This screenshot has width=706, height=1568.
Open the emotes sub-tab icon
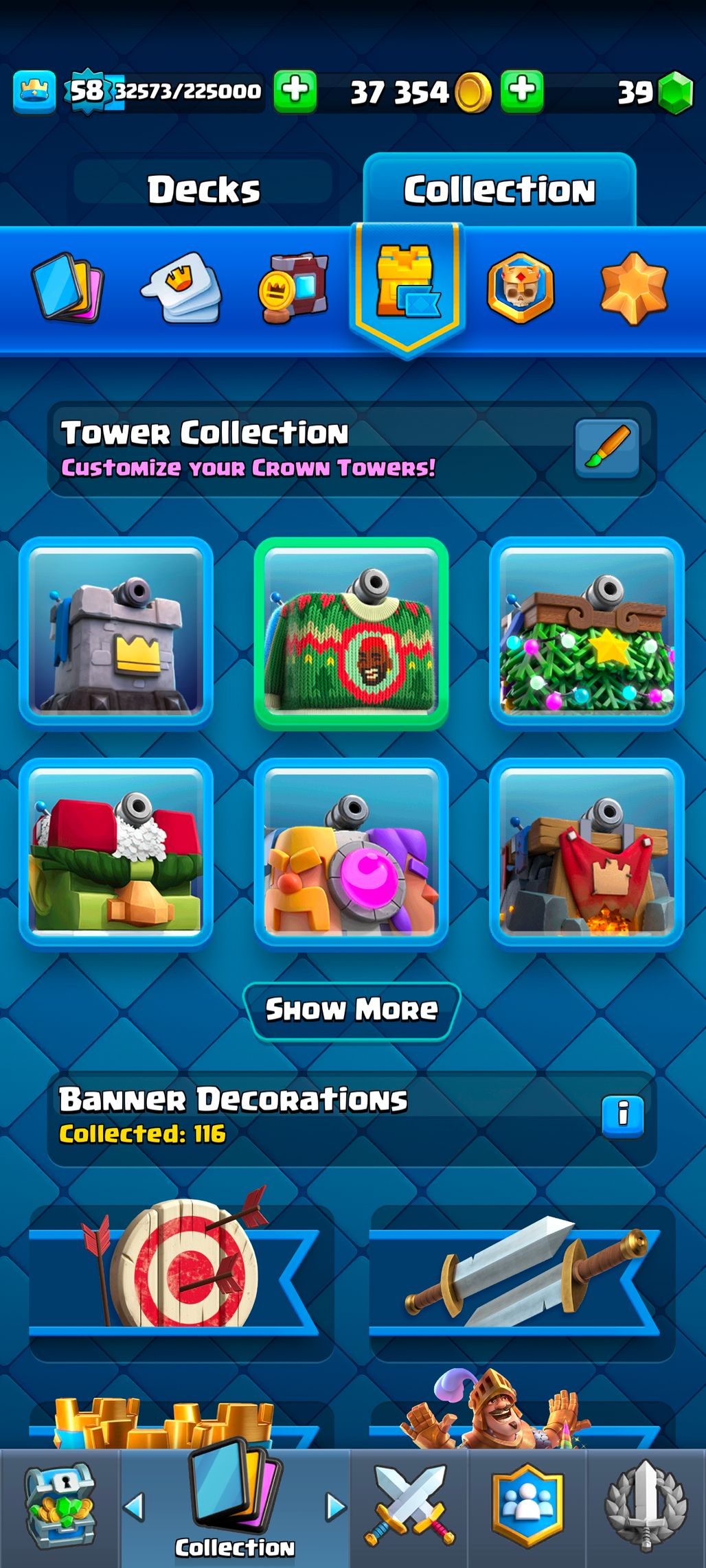181,287
